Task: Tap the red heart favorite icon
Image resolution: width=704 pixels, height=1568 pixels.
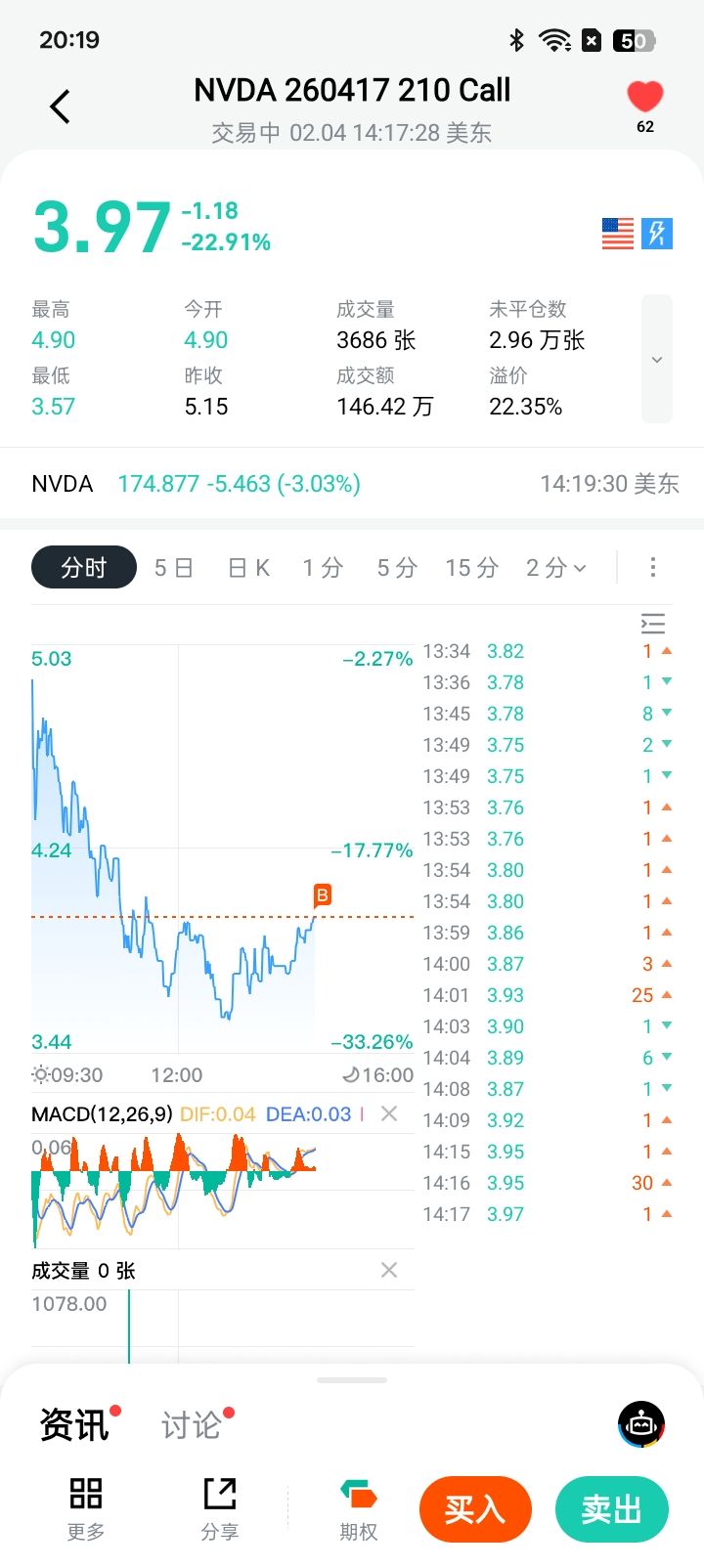Action: click(x=644, y=98)
